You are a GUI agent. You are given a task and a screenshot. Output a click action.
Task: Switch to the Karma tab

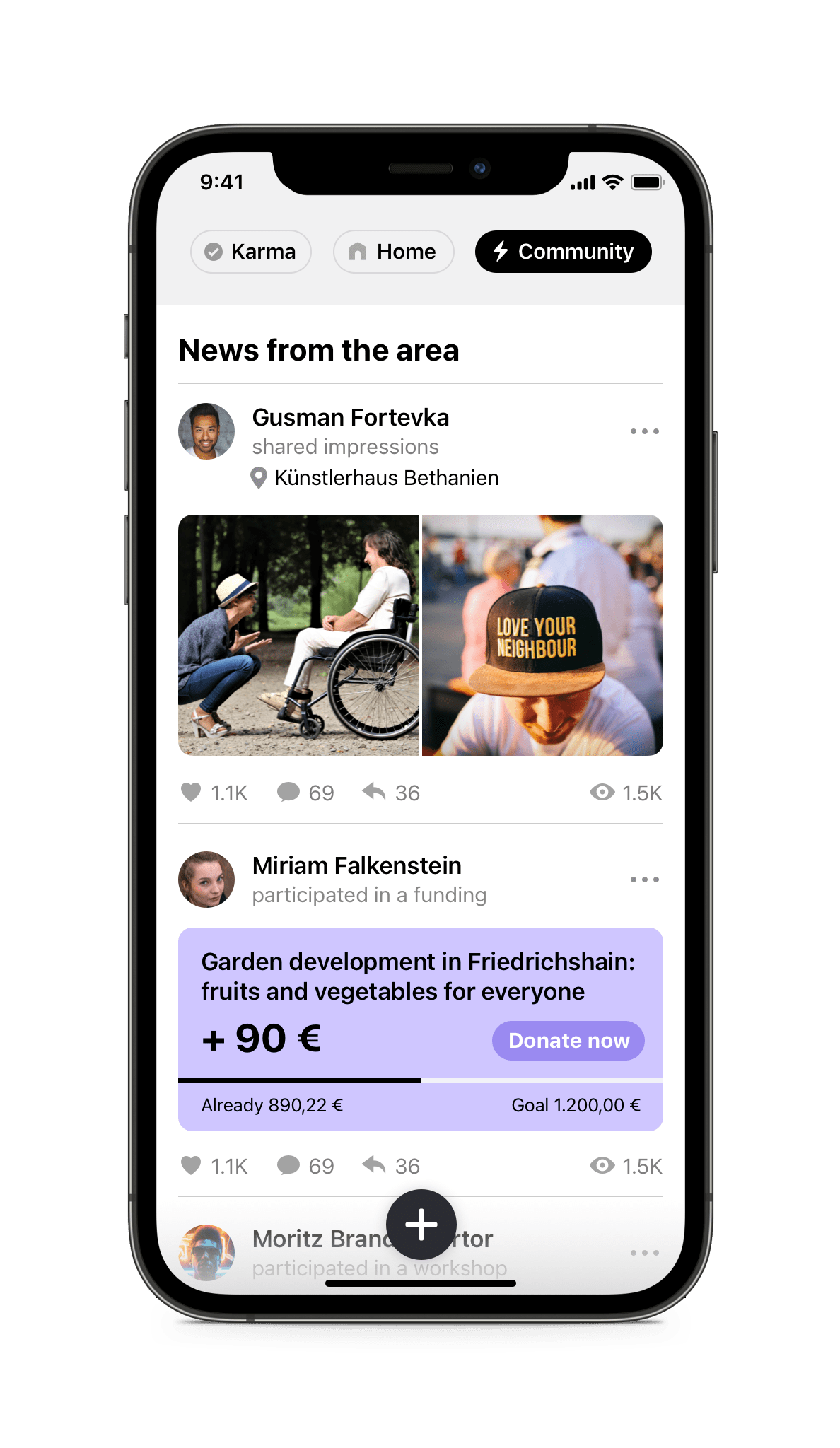coord(251,252)
